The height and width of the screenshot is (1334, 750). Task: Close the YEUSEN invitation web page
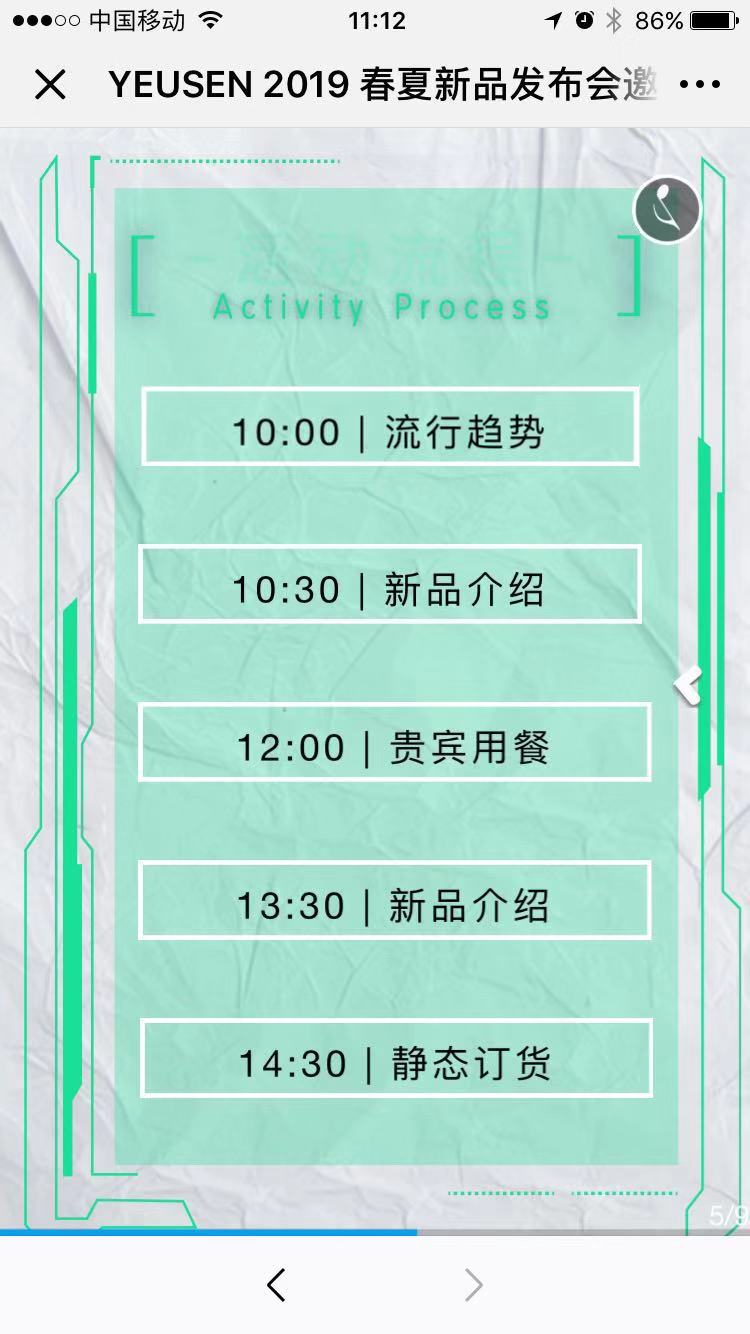[50, 85]
